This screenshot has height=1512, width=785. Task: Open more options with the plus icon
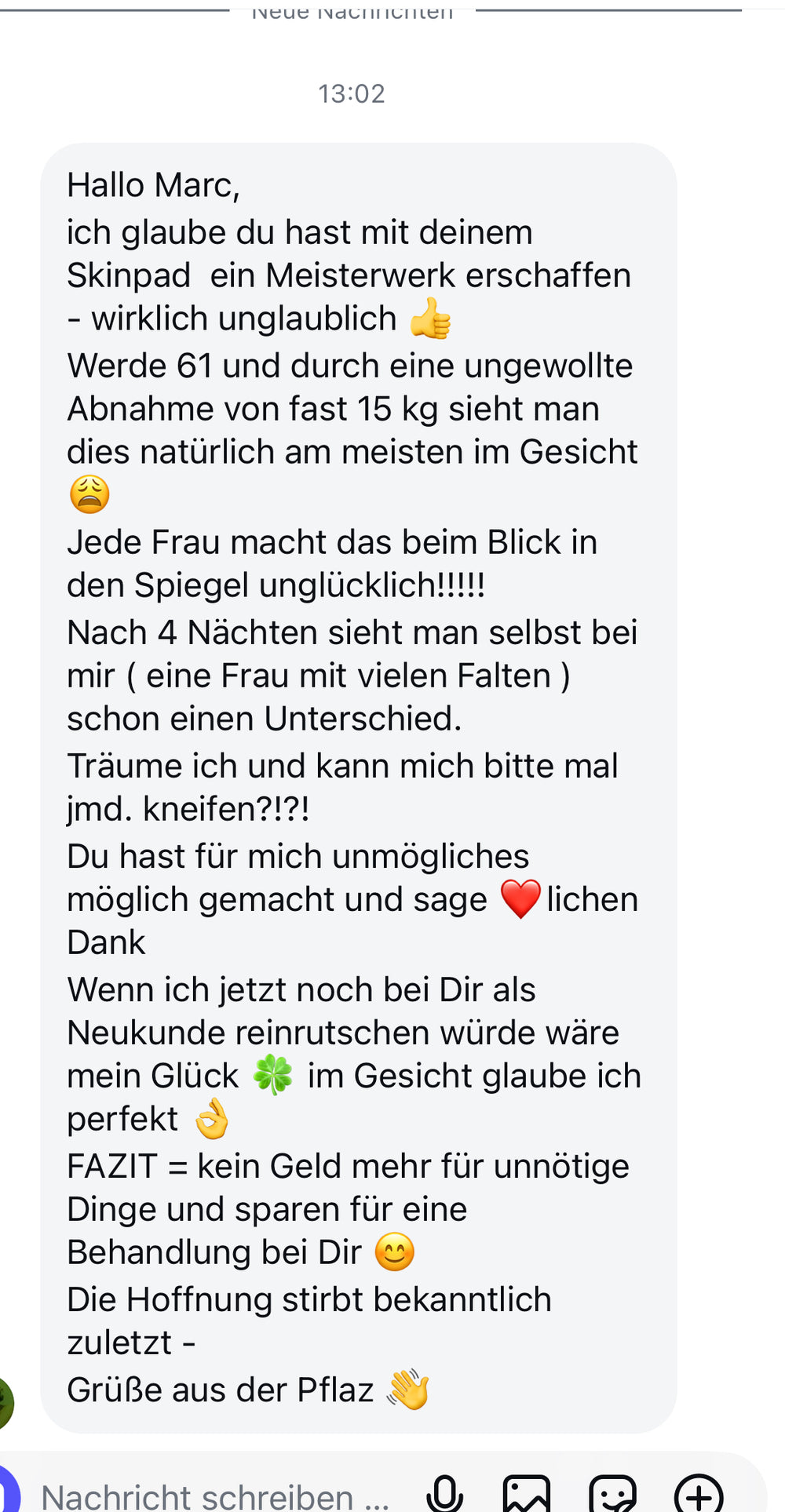coord(698,1494)
